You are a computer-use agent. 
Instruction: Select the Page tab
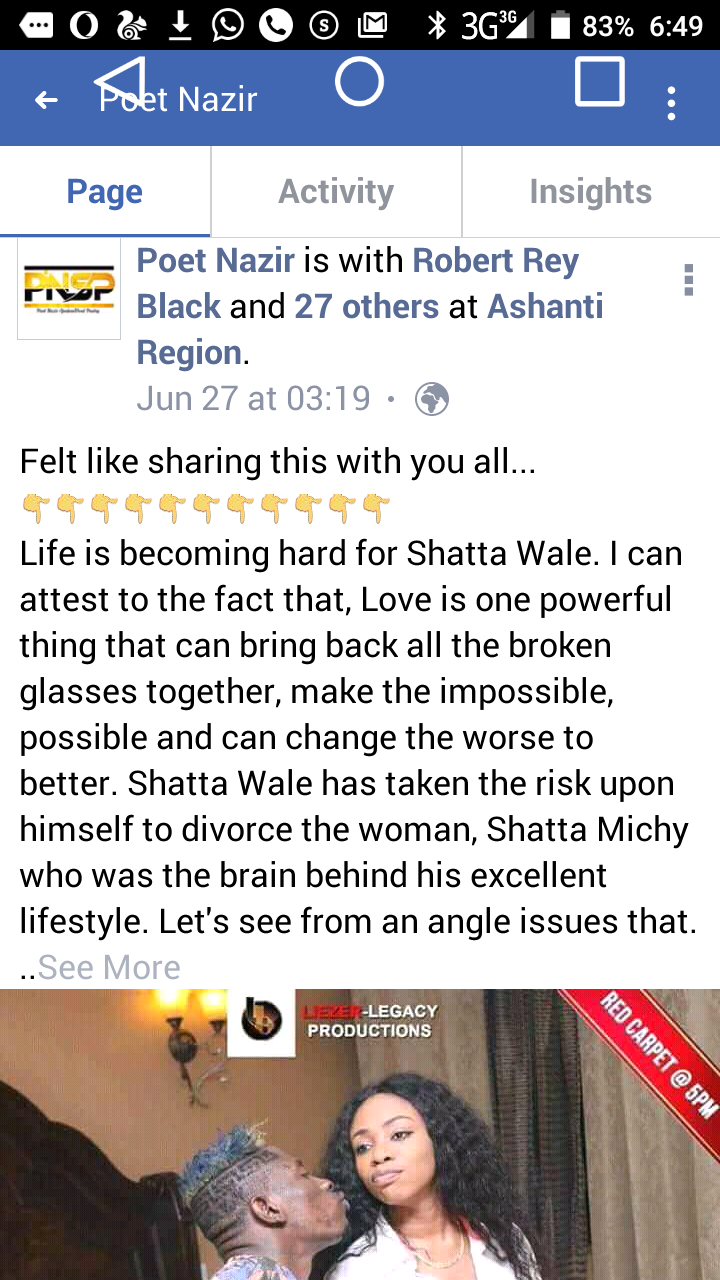[105, 191]
